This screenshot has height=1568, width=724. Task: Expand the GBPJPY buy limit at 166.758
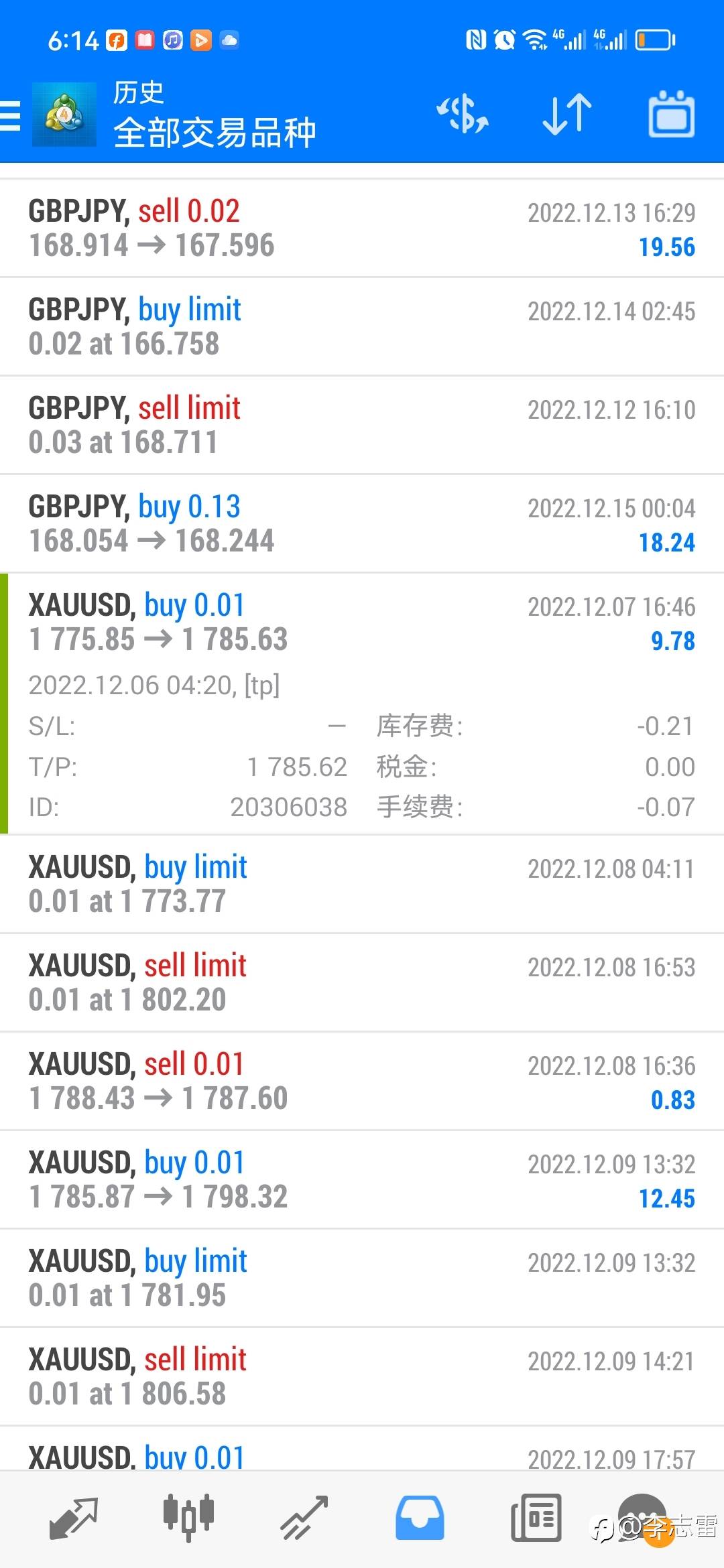click(362, 327)
